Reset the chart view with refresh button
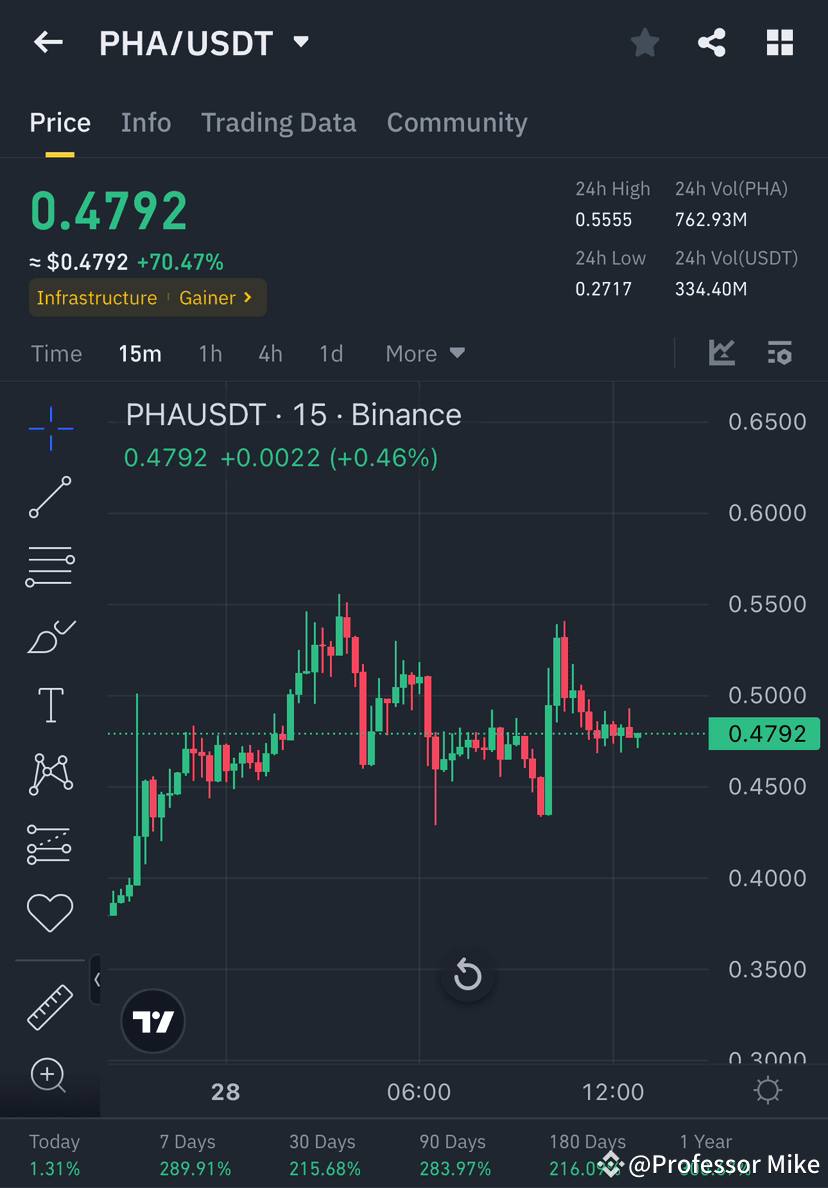This screenshot has height=1188, width=828. point(467,974)
